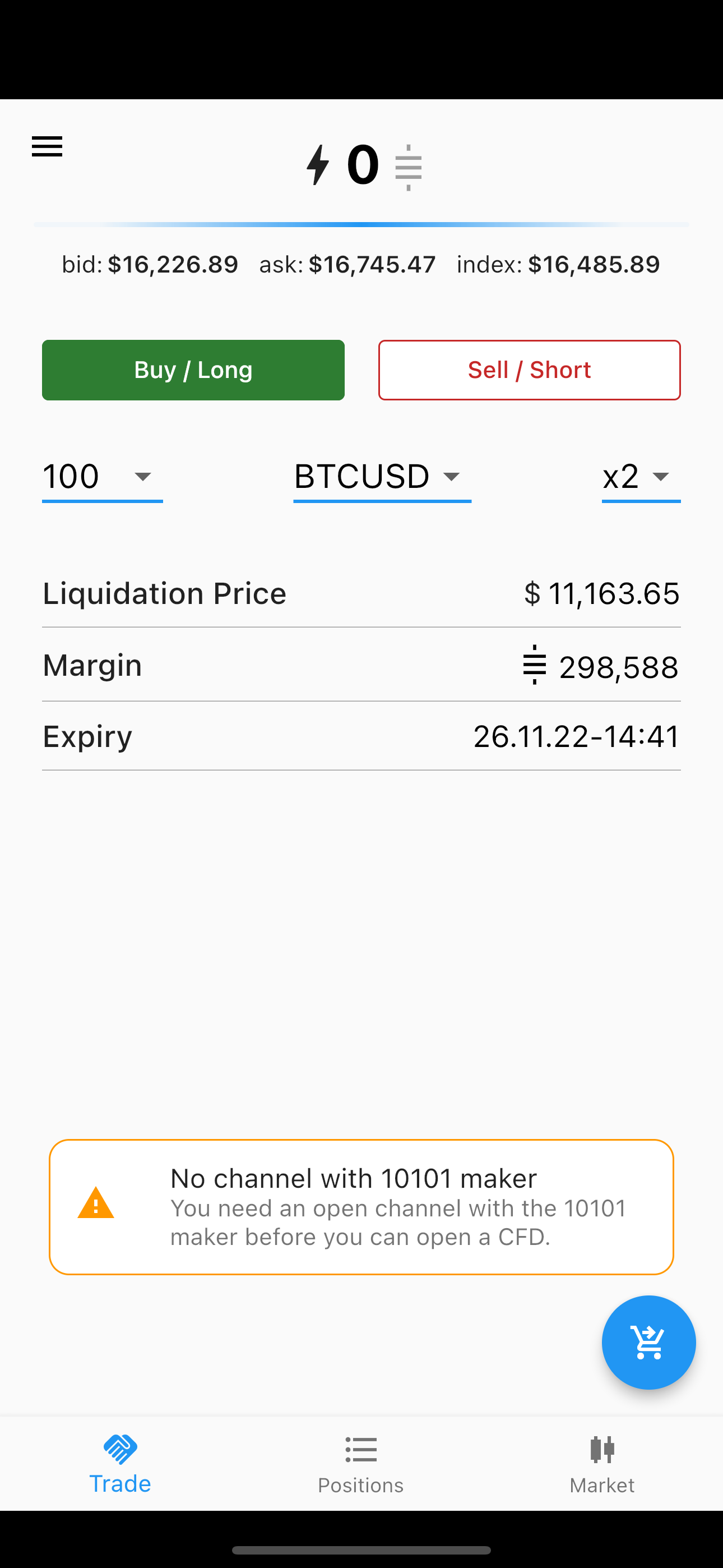Change the x2 leverage dropdown

pyautogui.click(x=640, y=477)
